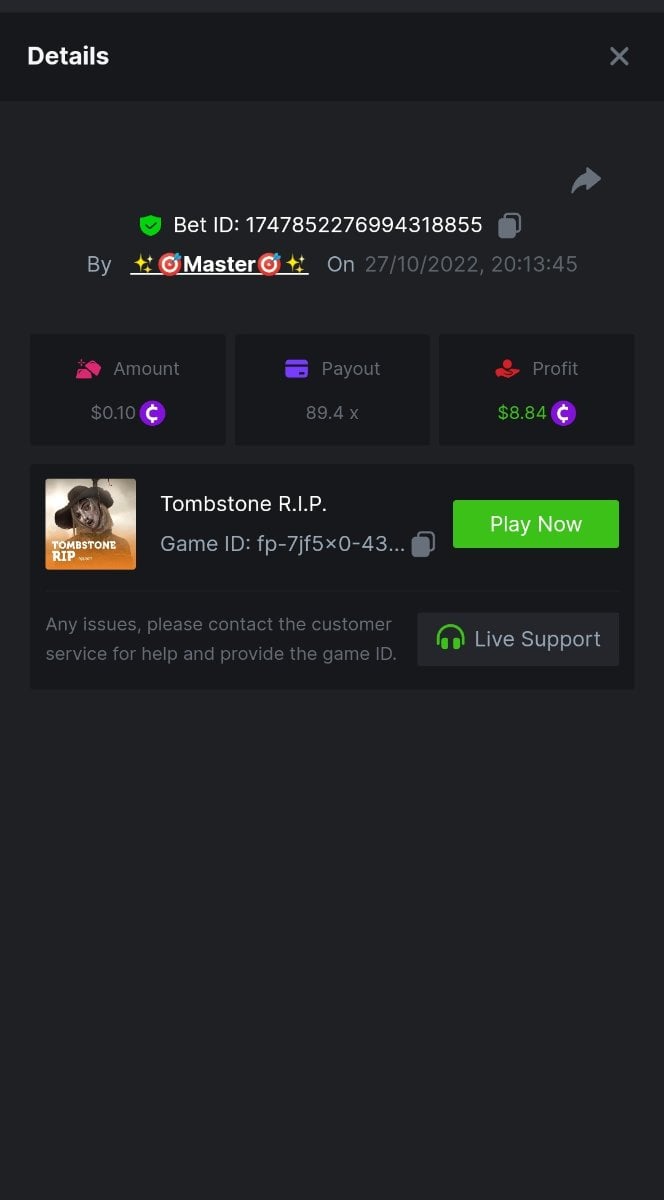Share this bet result
Image resolution: width=664 pixels, height=1200 pixels.
point(586,180)
